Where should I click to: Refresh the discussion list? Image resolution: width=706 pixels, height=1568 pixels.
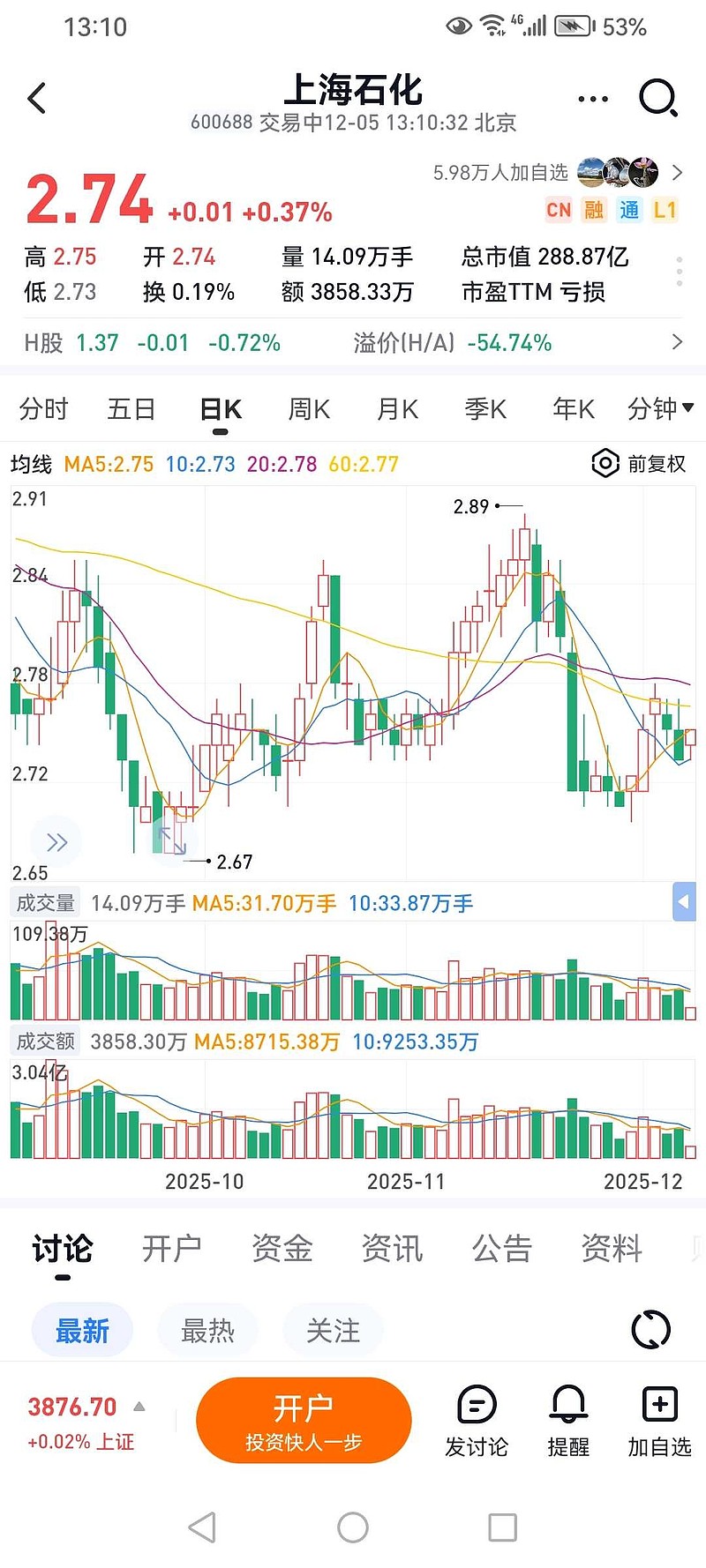[651, 1330]
